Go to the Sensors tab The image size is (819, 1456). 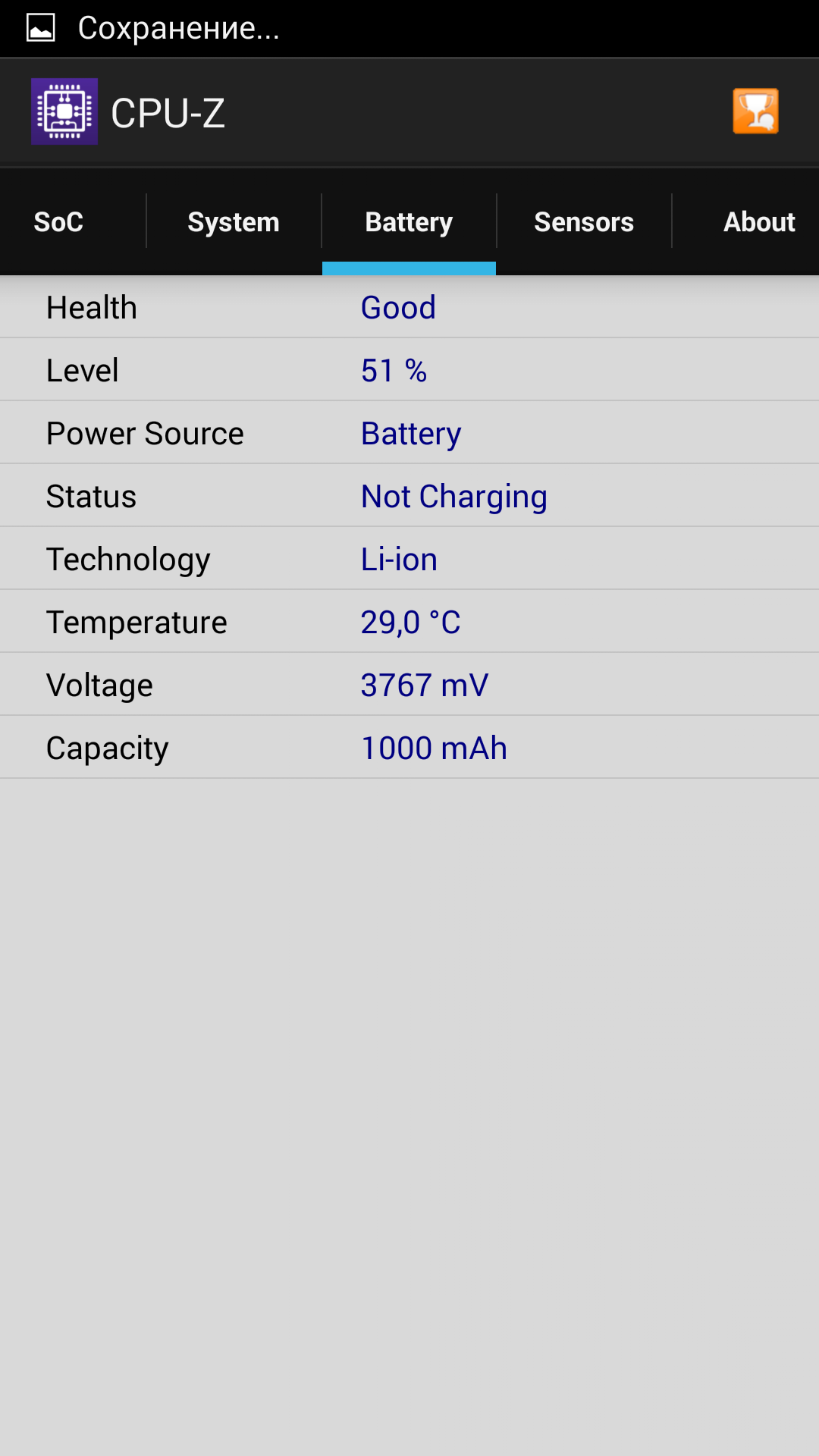pyautogui.click(x=584, y=222)
